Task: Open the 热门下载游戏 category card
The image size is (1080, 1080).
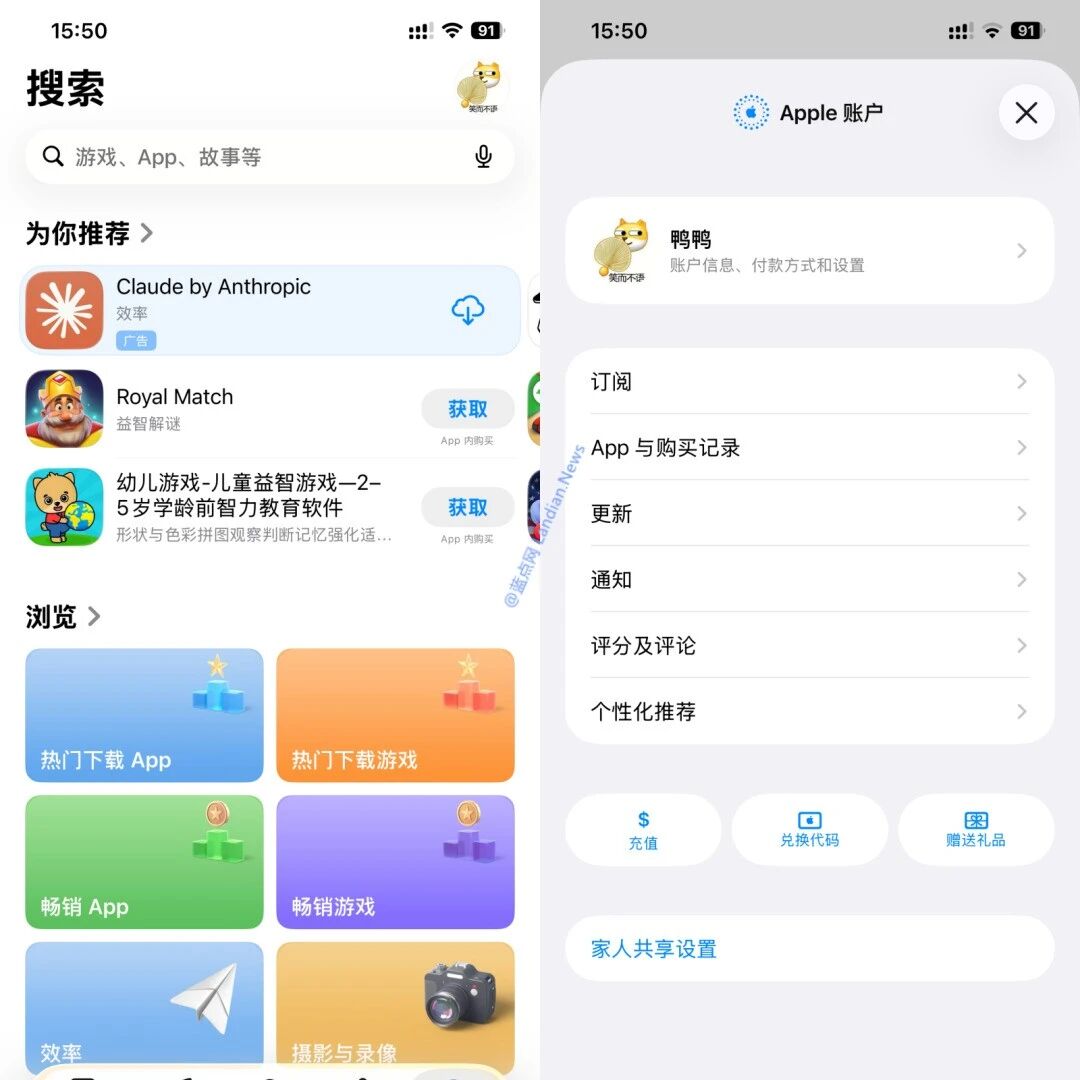Action: point(395,715)
